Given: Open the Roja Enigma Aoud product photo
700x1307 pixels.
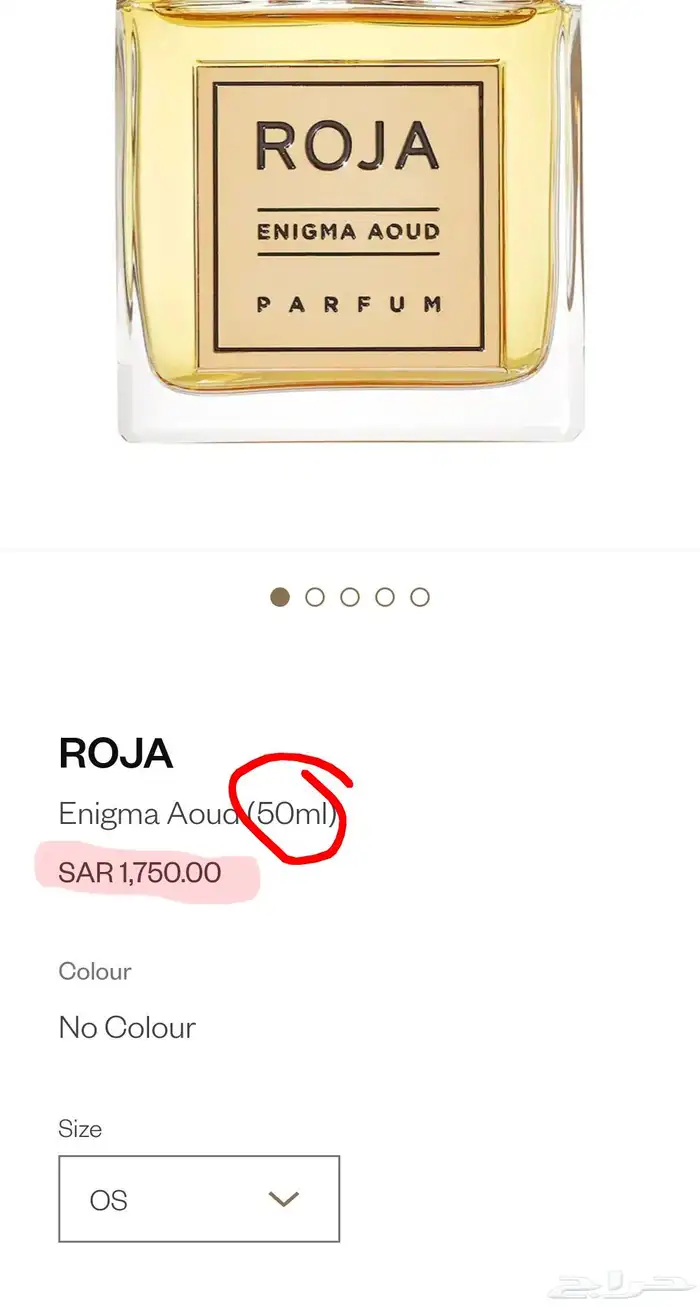Looking at the screenshot, I should 350,222.
